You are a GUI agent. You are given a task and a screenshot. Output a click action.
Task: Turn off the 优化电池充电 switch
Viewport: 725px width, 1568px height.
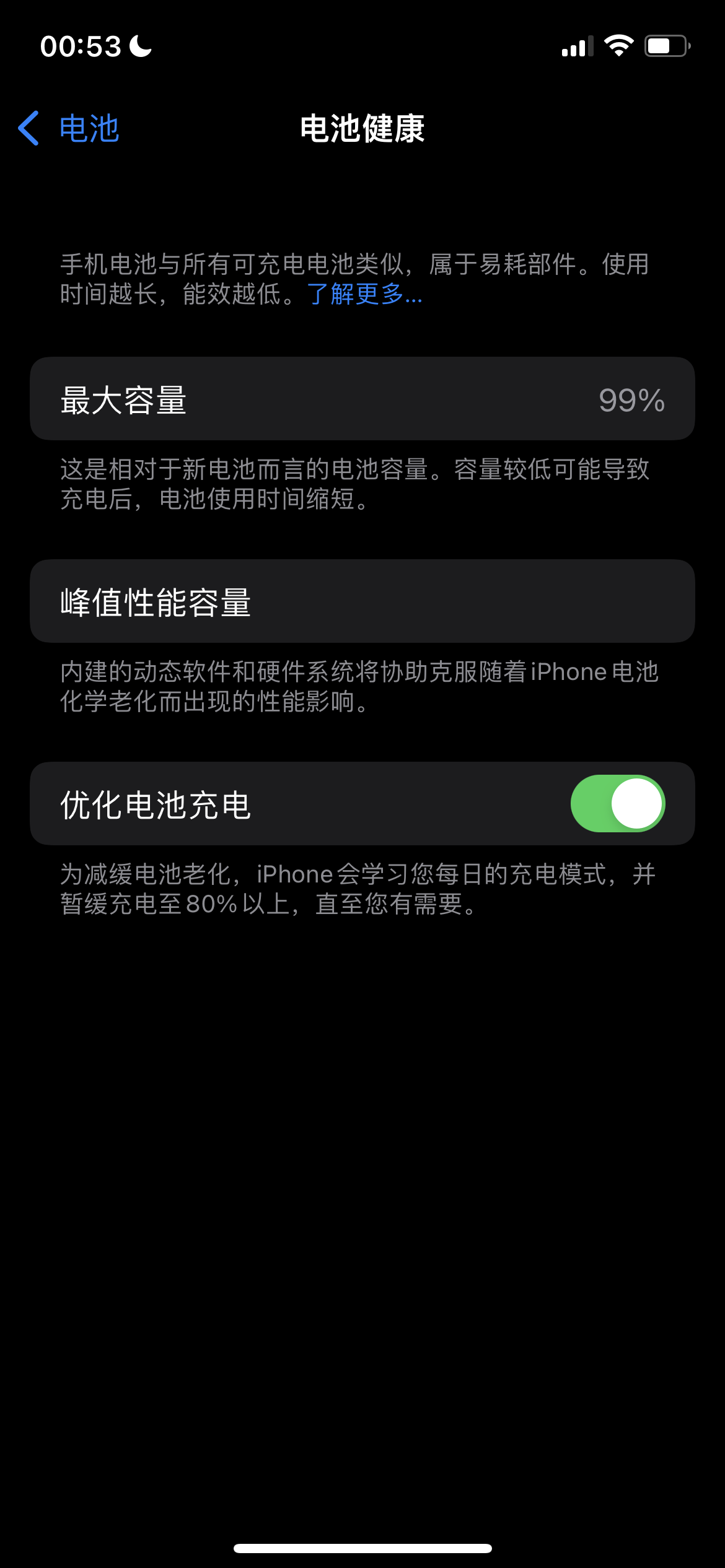pos(617,803)
